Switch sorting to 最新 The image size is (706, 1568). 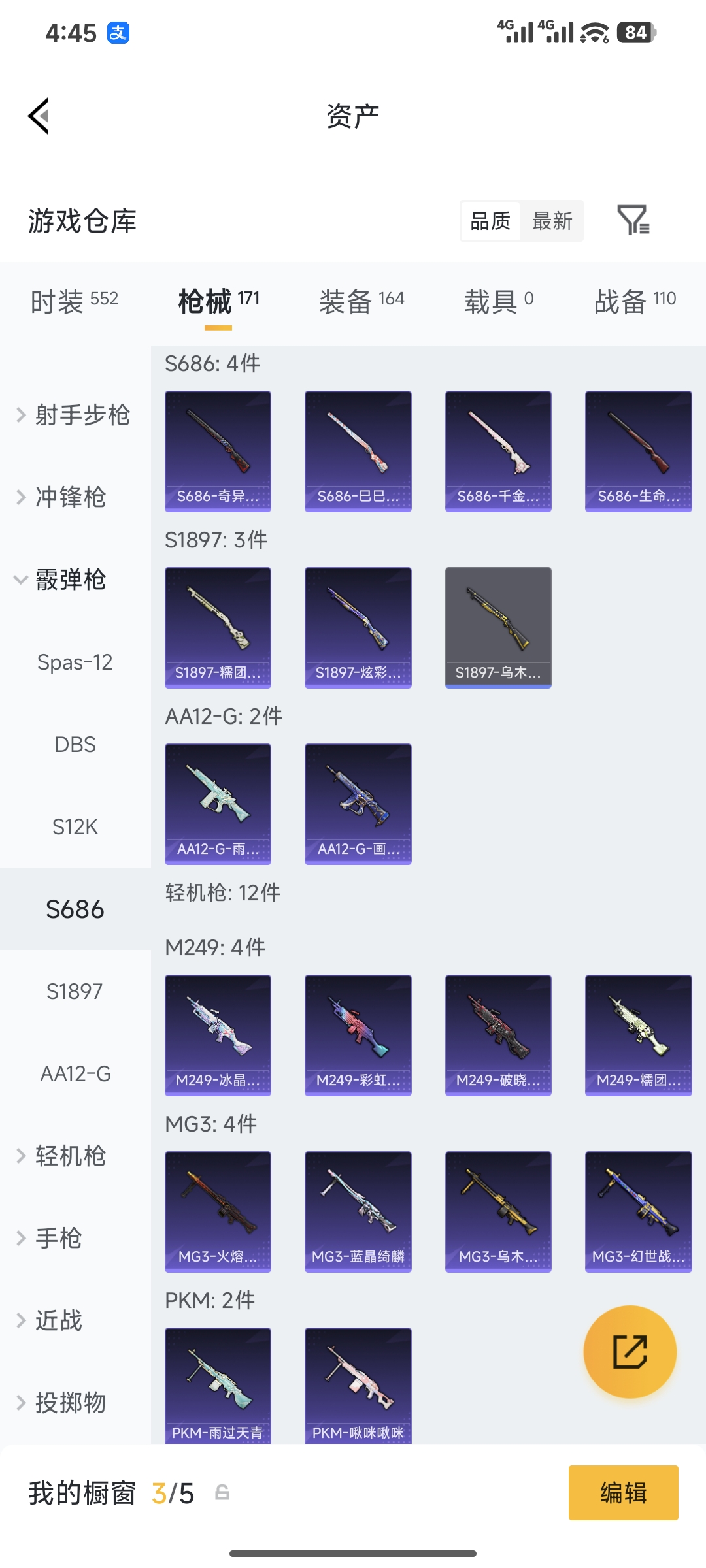tap(552, 221)
